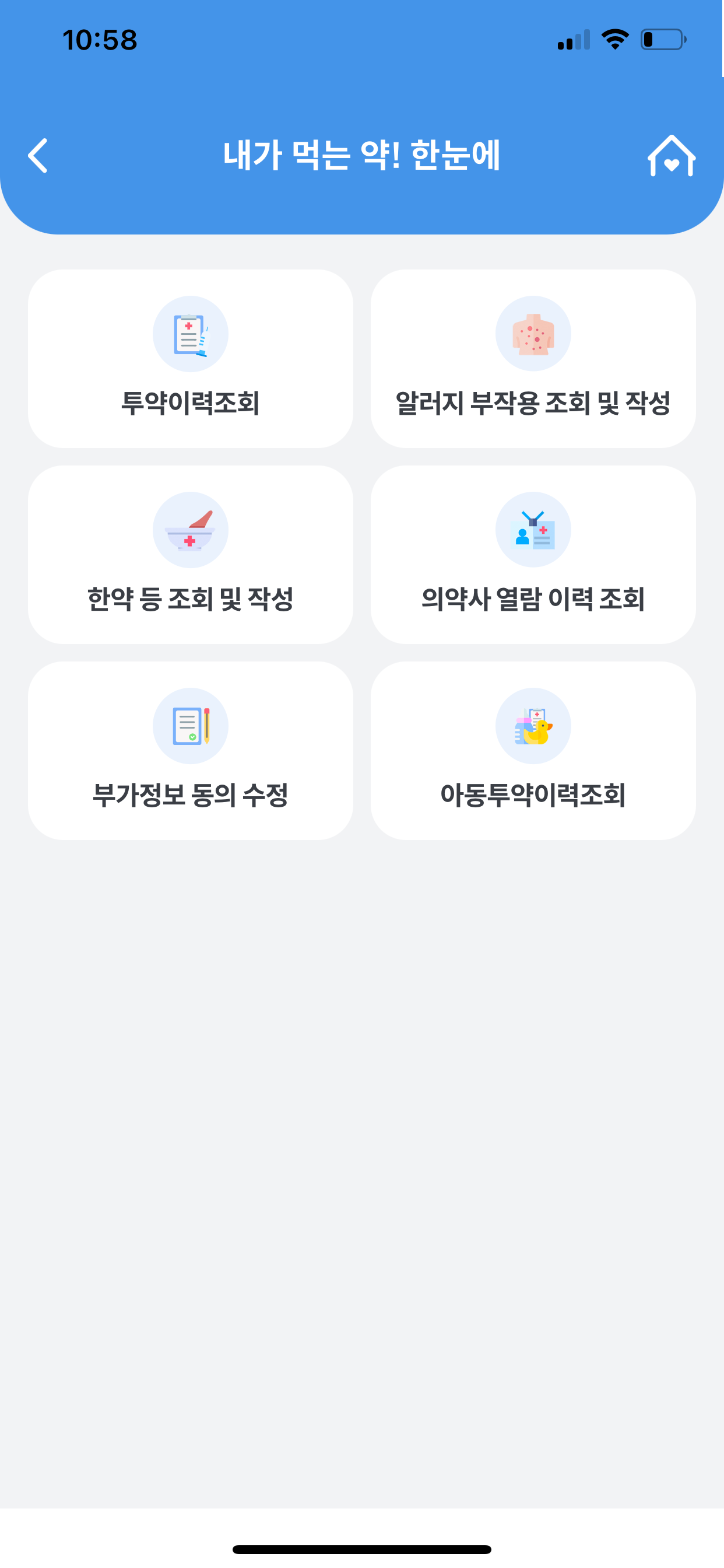Select 알러지 부작용 조회 및 작성
The height and width of the screenshot is (1568, 724).
point(533,359)
